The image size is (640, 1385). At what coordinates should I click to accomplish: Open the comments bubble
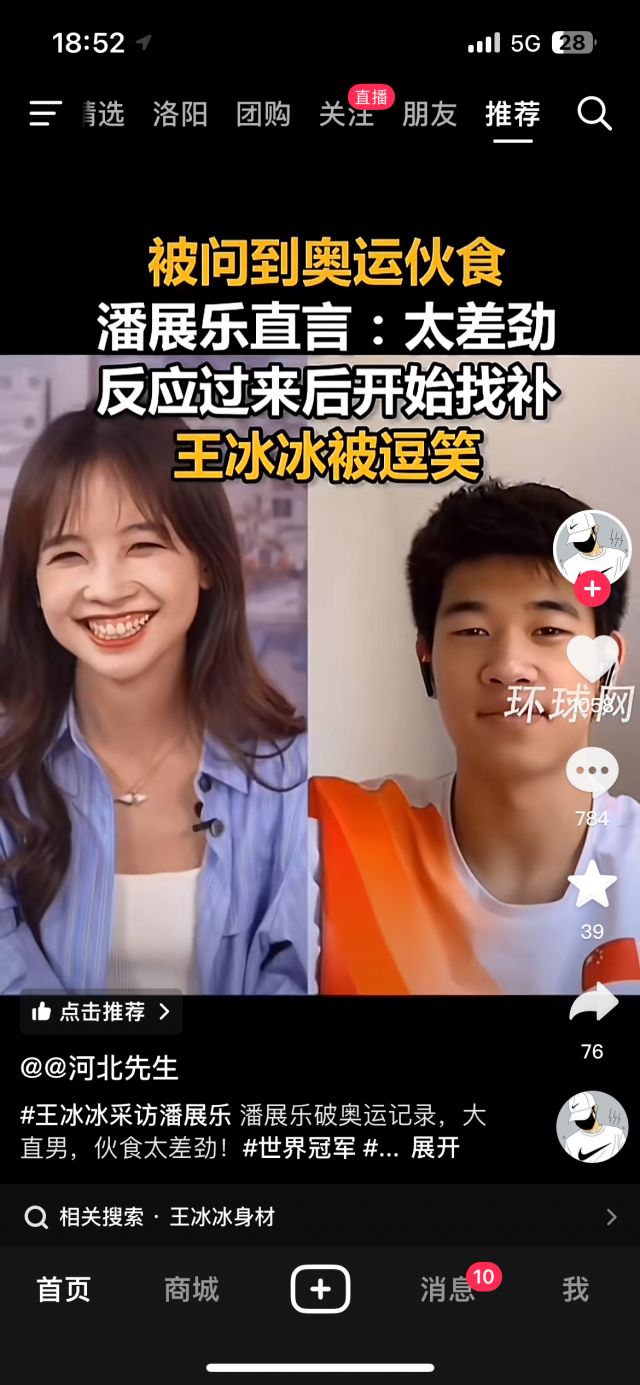592,772
